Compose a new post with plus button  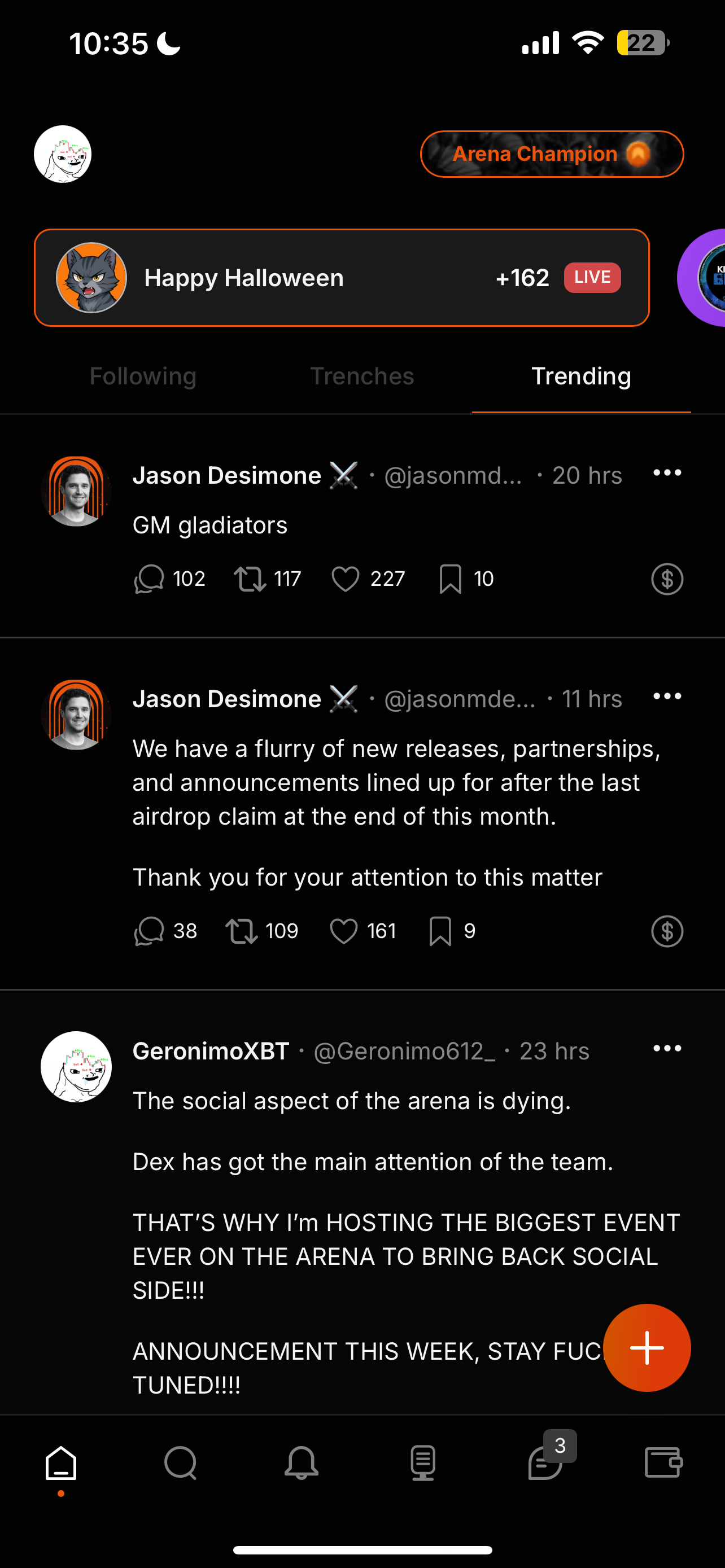pos(647,1348)
